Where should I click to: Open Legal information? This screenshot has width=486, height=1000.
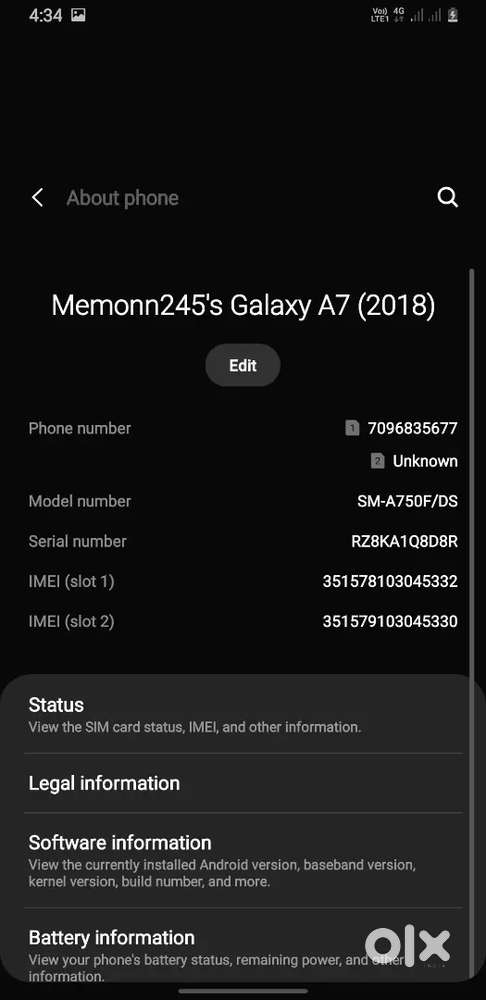tap(242, 783)
